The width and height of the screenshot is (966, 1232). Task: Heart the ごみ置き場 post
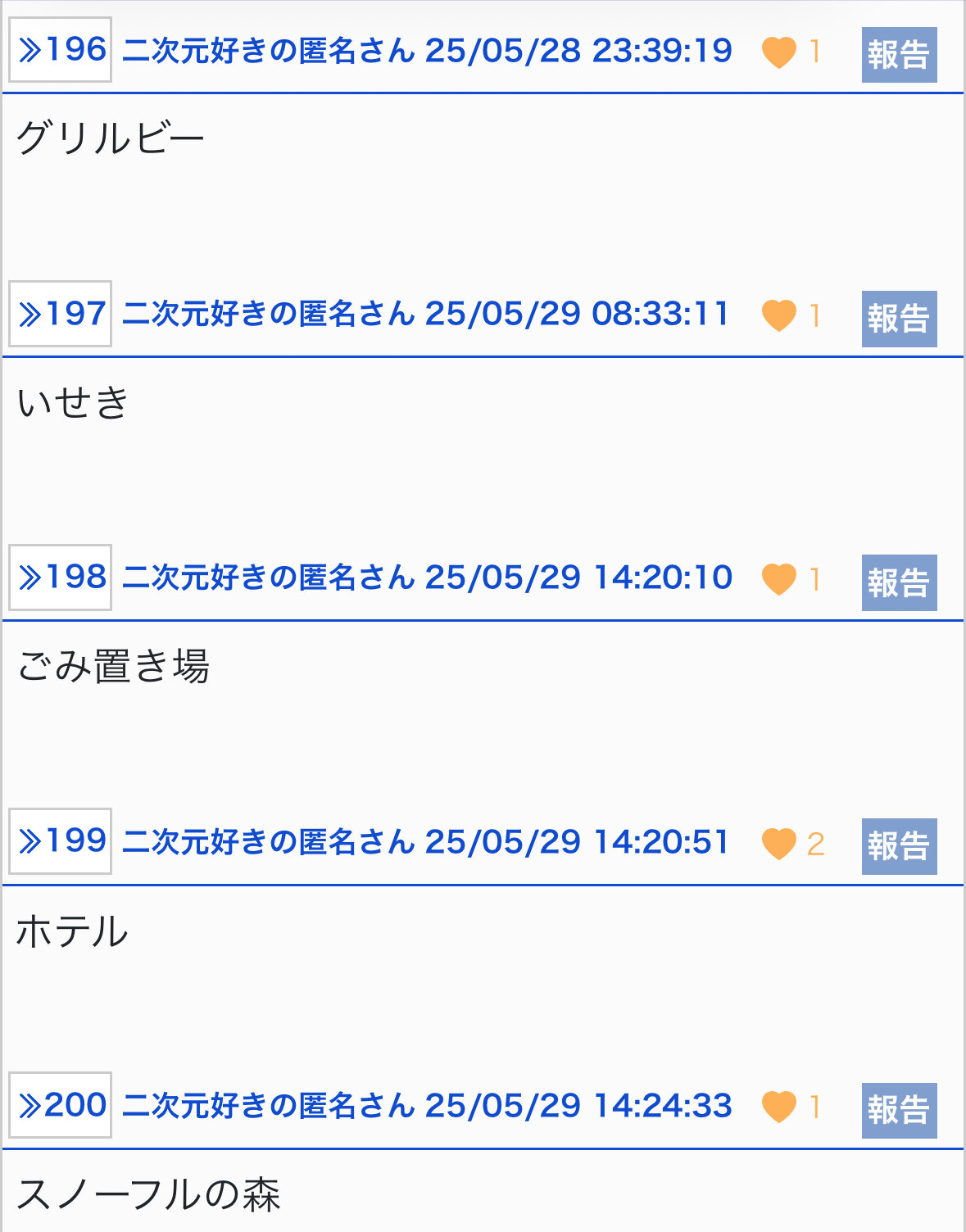(x=778, y=580)
